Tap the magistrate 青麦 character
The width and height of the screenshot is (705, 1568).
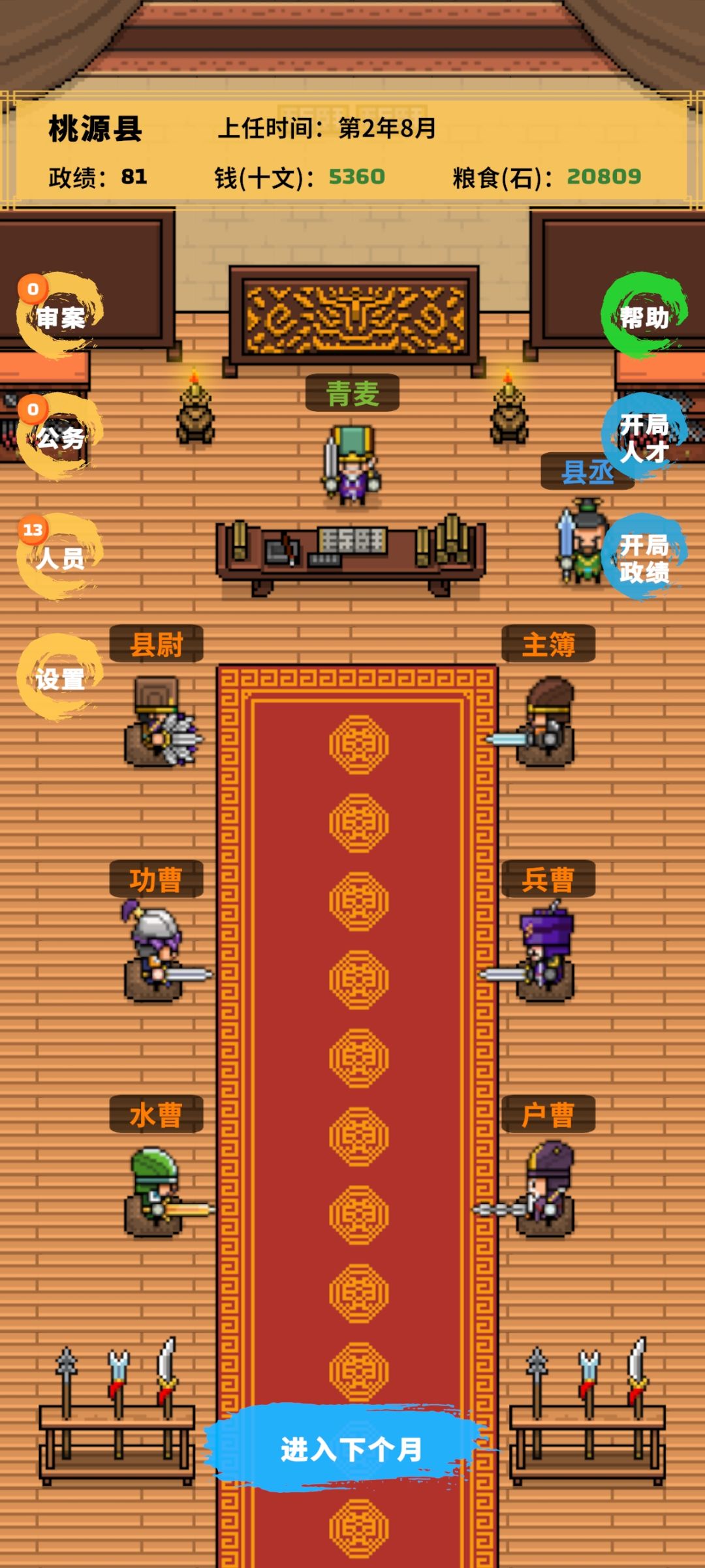point(352,465)
